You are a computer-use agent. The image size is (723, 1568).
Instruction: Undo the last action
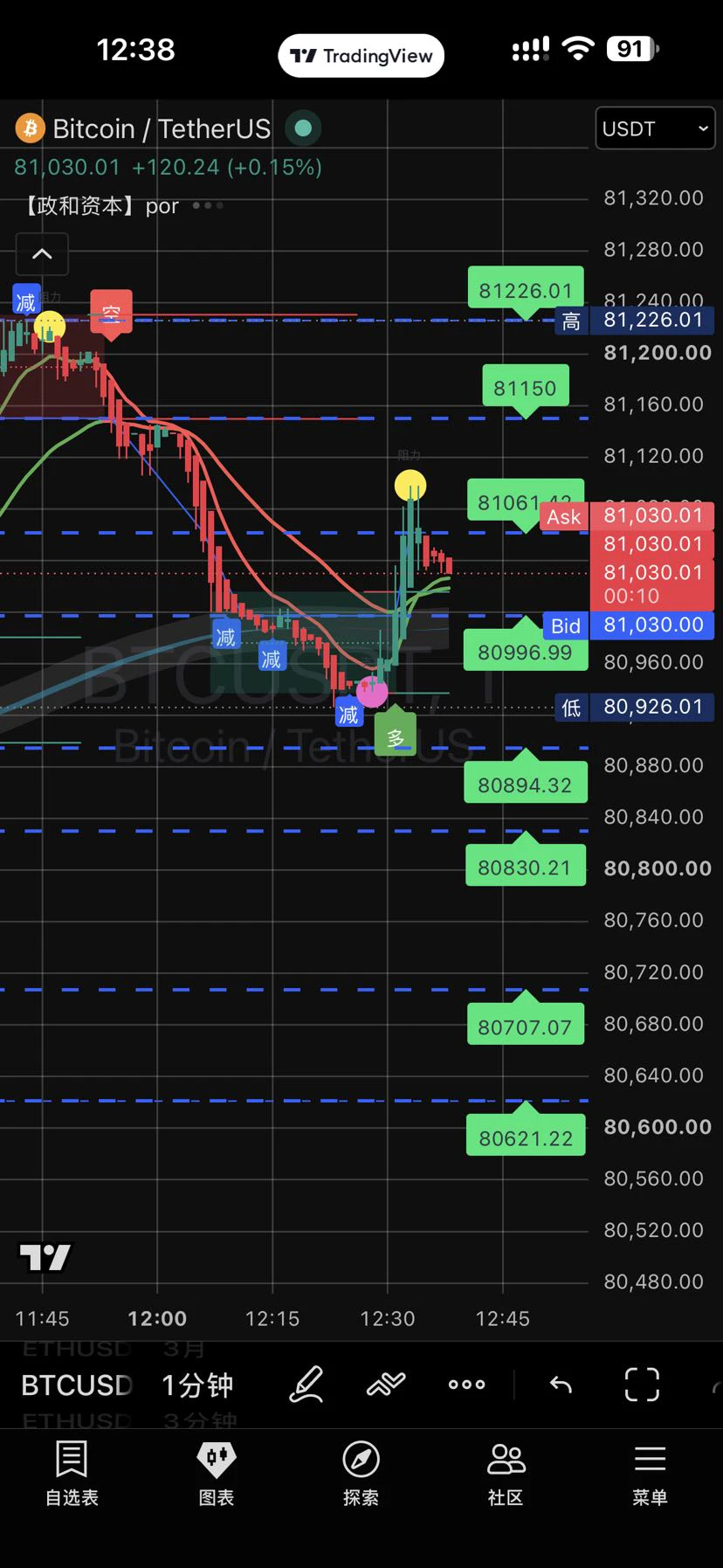(x=561, y=1385)
